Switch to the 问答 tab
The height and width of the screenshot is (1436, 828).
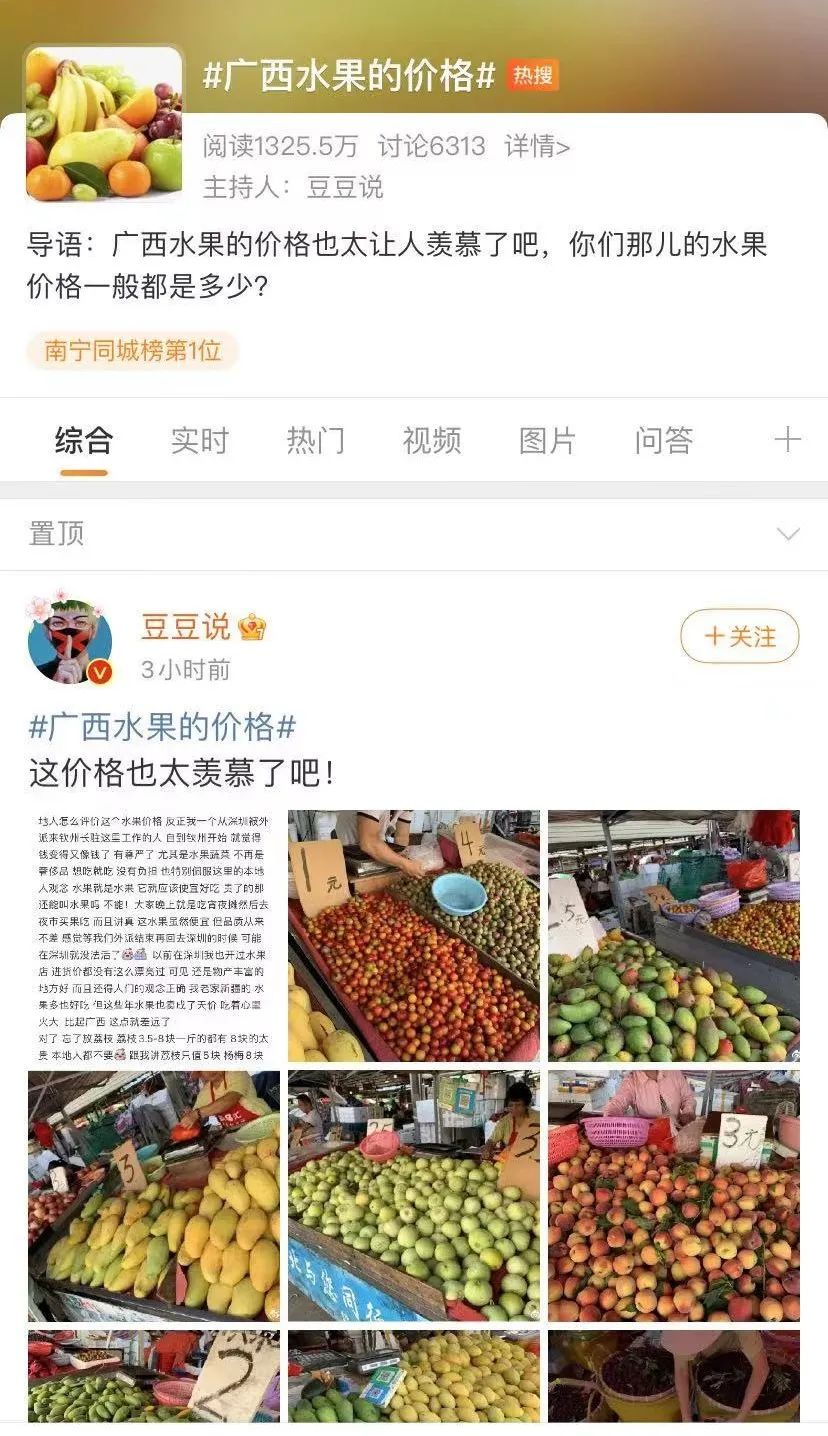click(664, 440)
